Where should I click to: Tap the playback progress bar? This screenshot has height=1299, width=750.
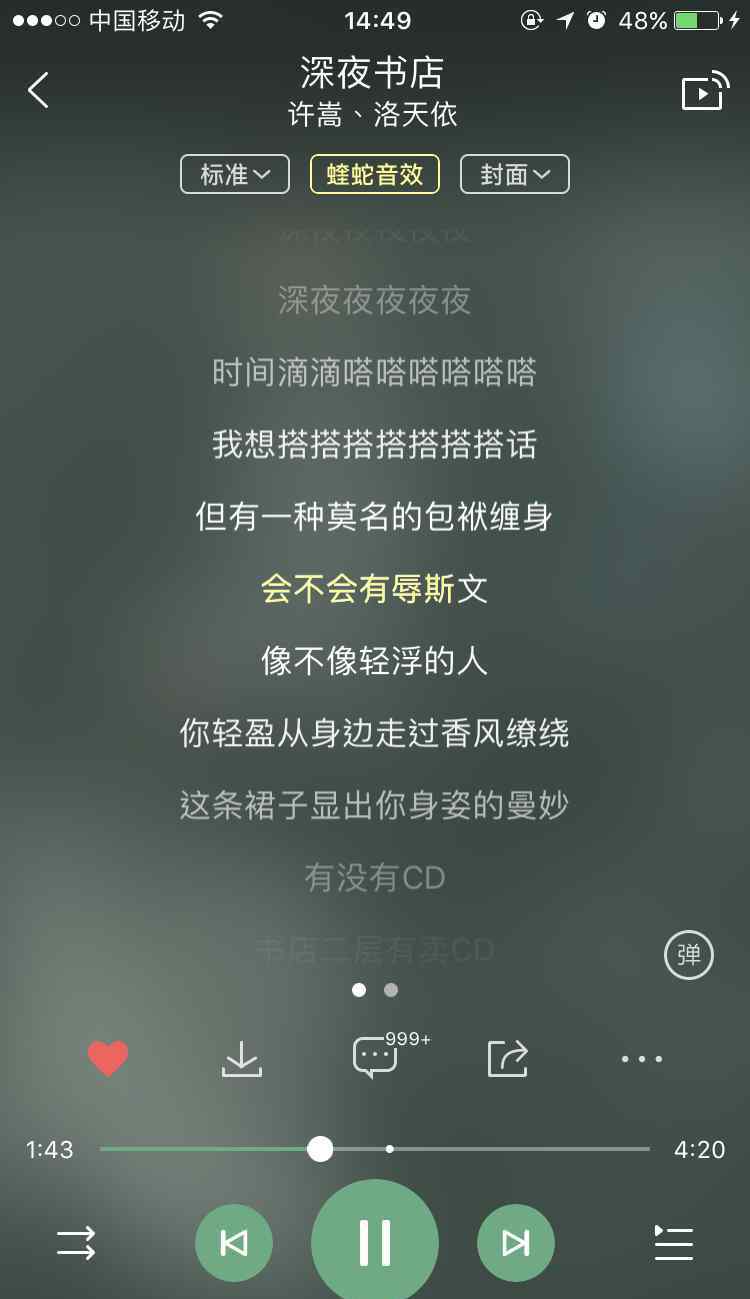(375, 1149)
